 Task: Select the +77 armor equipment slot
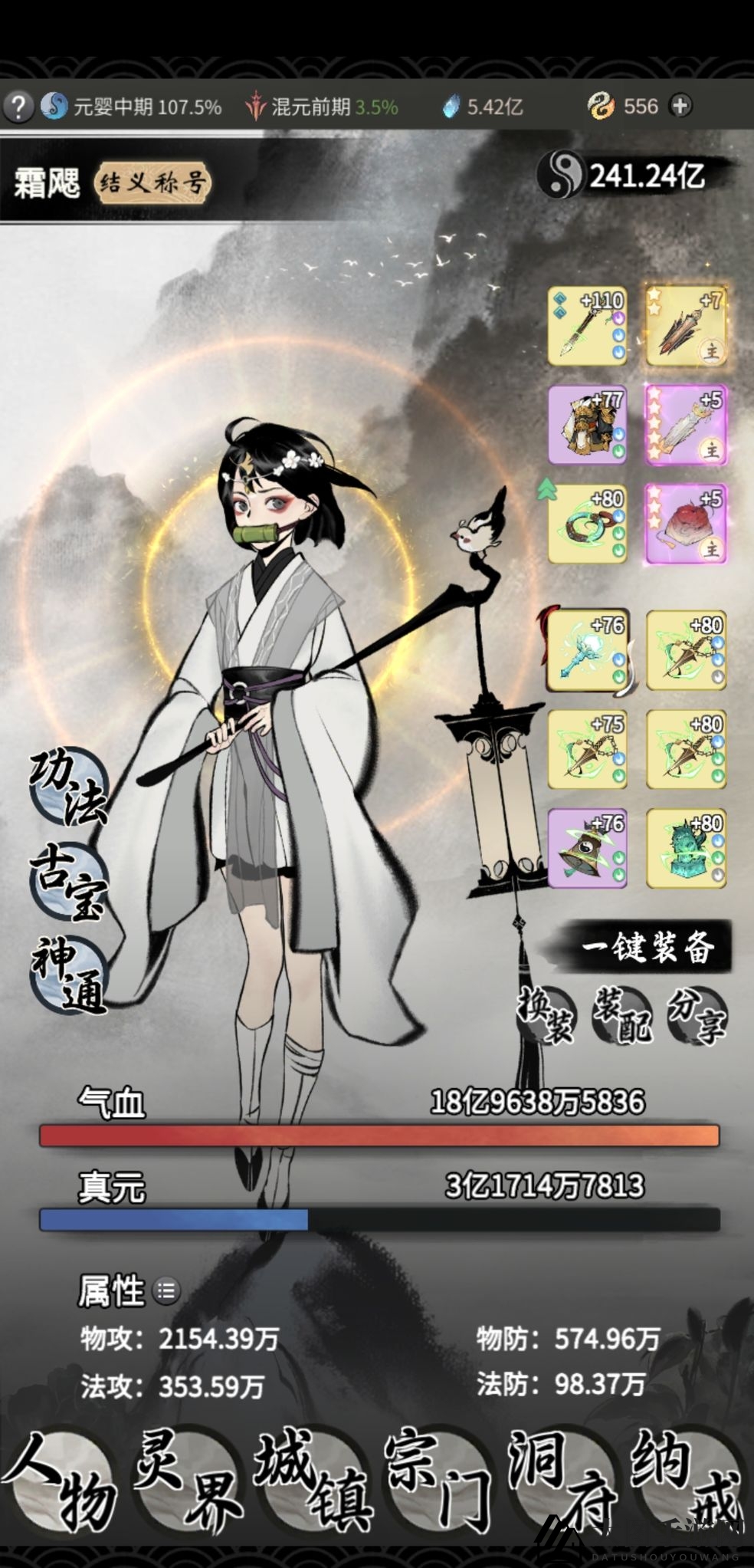(x=587, y=425)
